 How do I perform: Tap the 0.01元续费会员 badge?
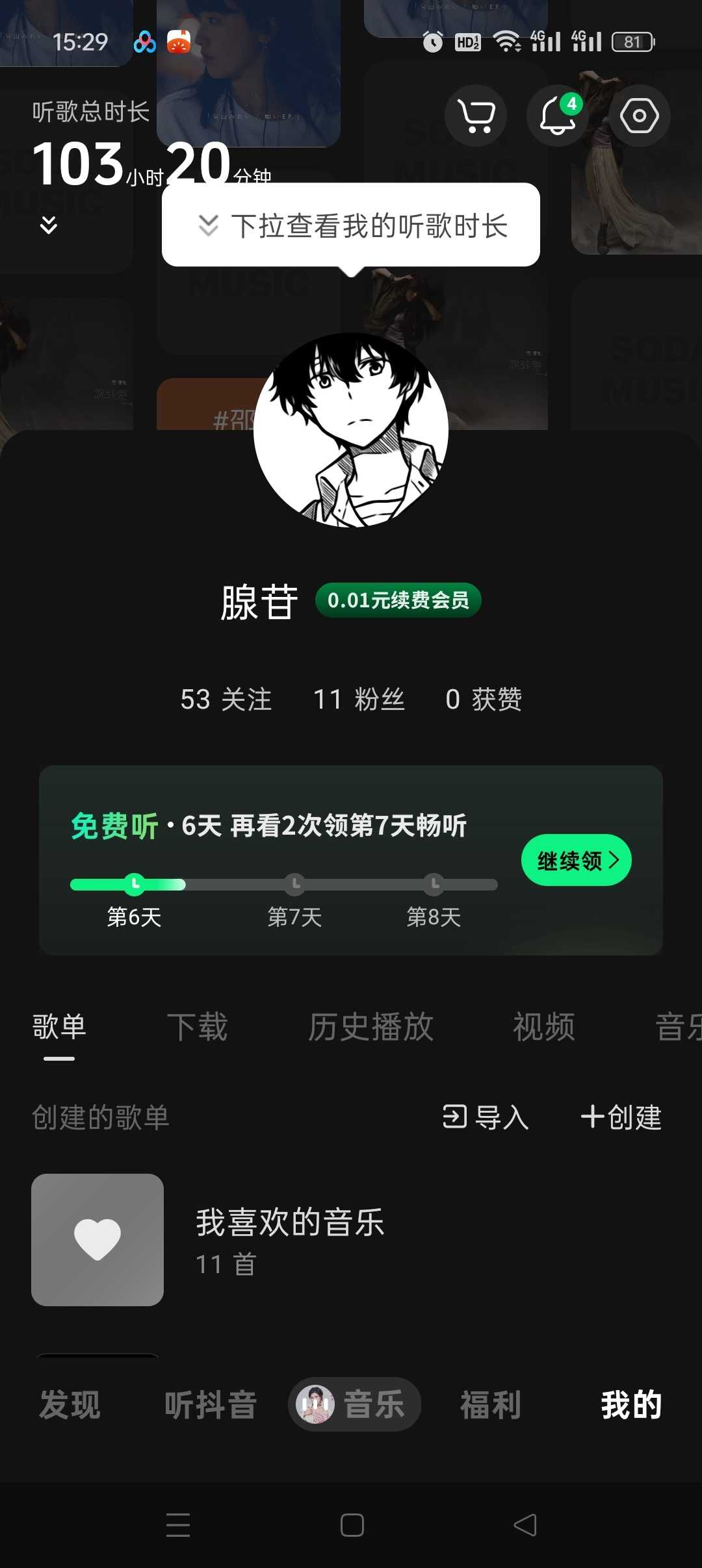pyautogui.click(x=398, y=600)
